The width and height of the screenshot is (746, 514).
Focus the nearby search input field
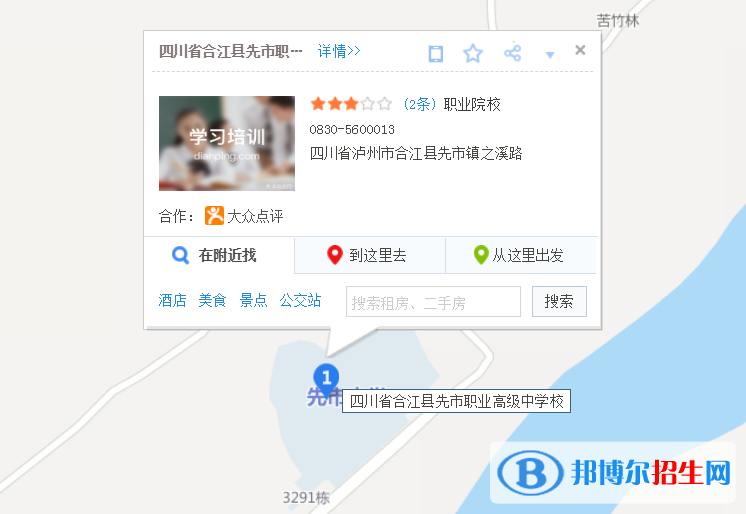click(x=433, y=301)
